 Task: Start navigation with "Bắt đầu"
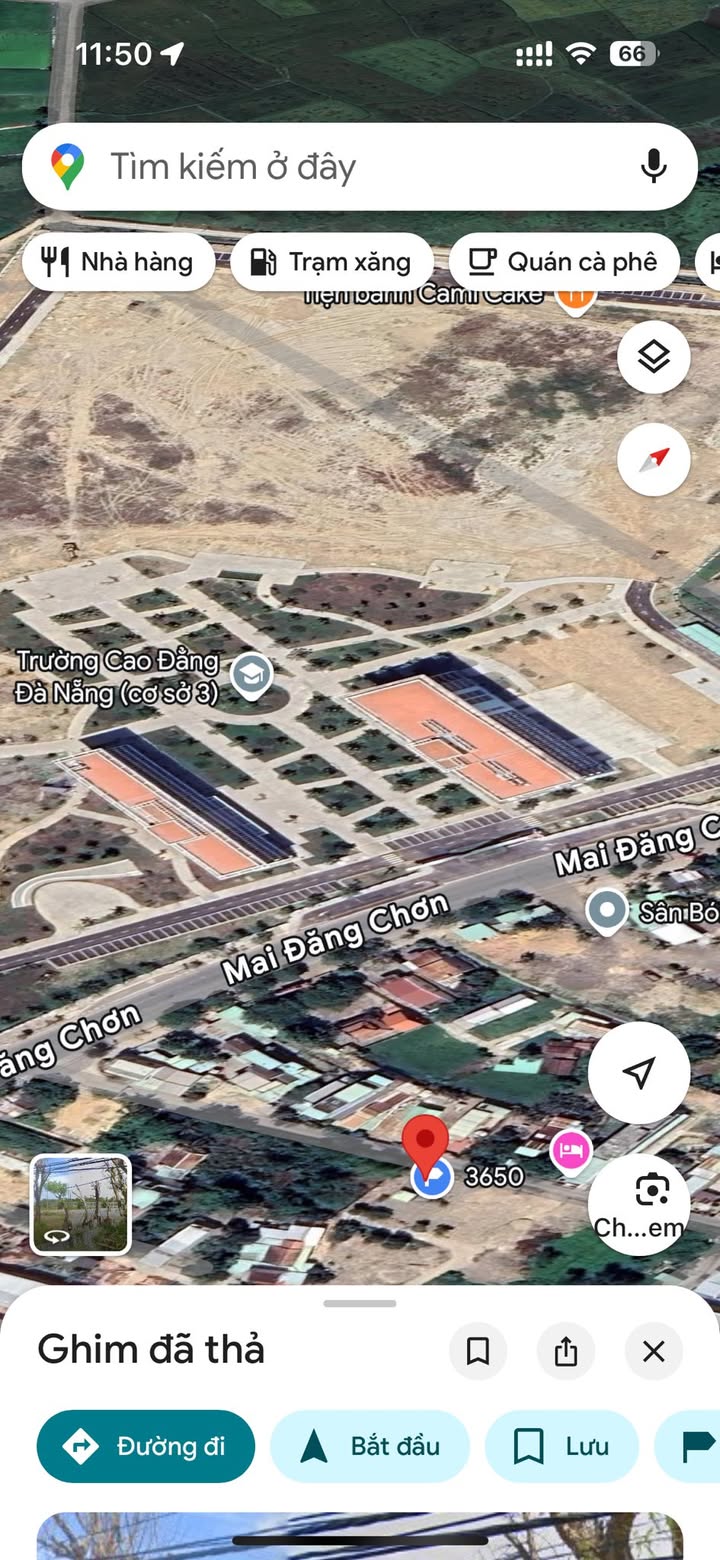370,1446
